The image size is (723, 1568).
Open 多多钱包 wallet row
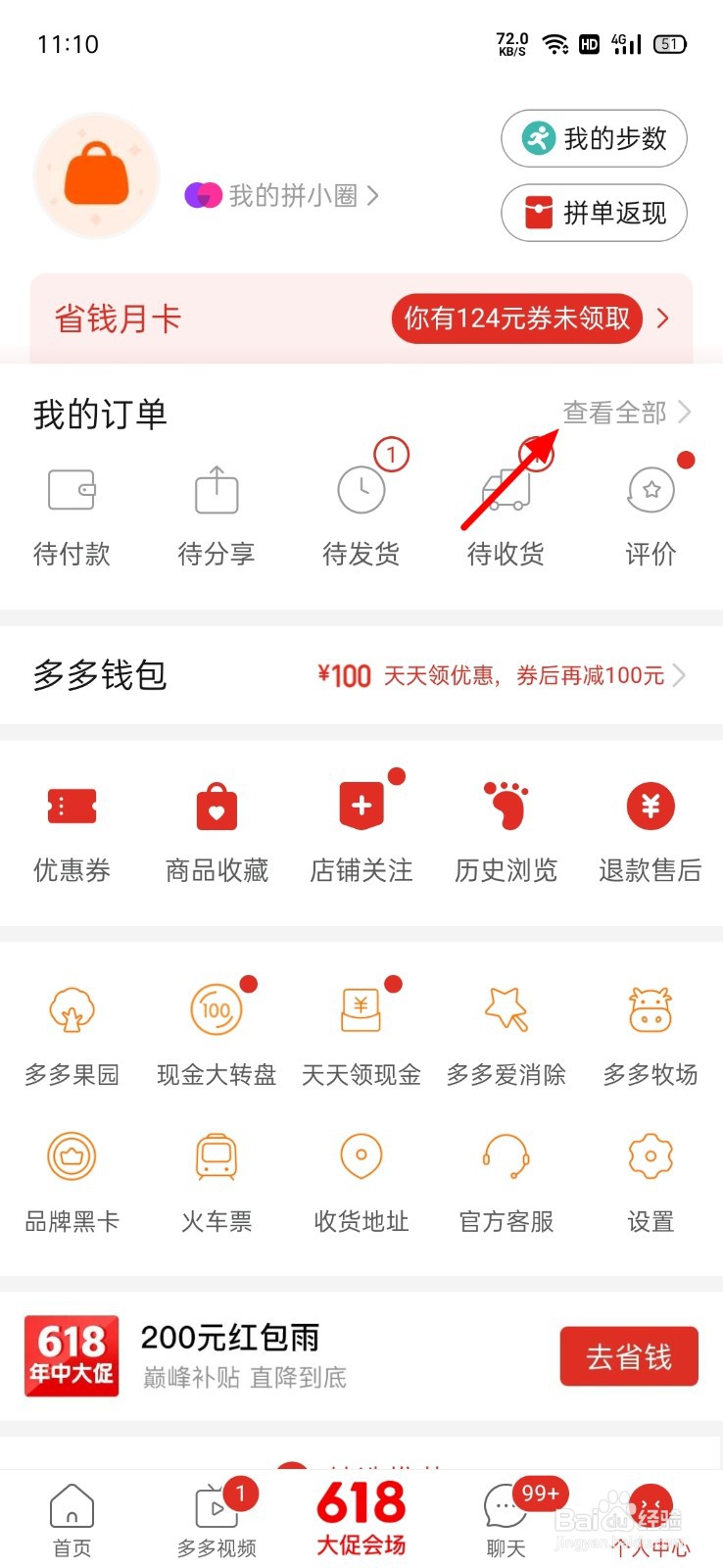pos(361,675)
